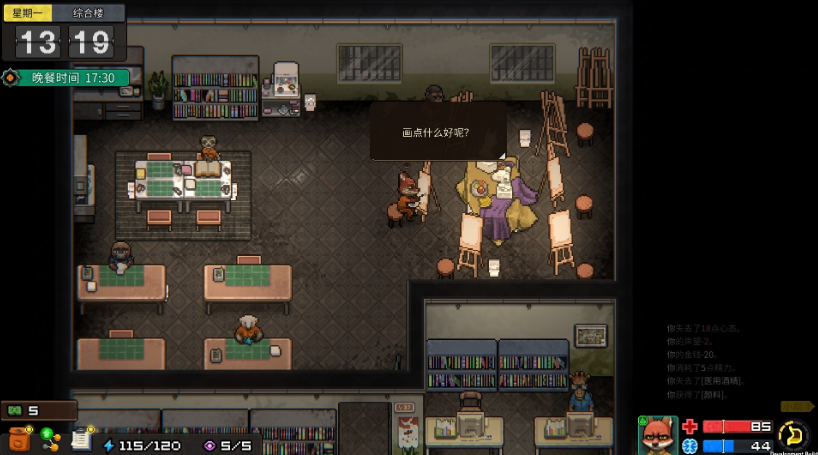The image size is (818, 455).
Task: Open the fox character portrait
Action: [657, 435]
